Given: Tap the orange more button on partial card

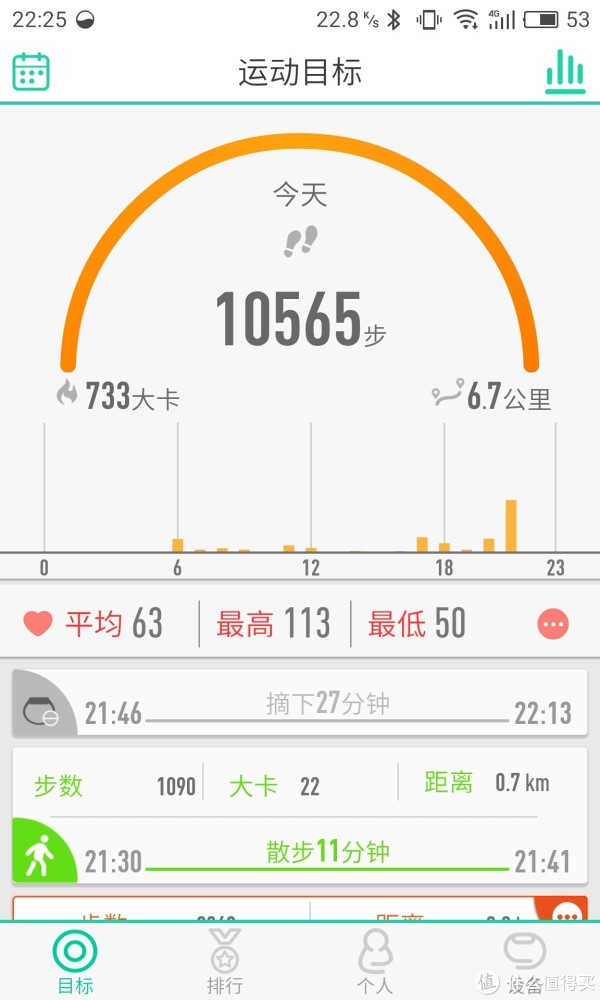Looking at the screenshot, I should [x=567, y=910].
